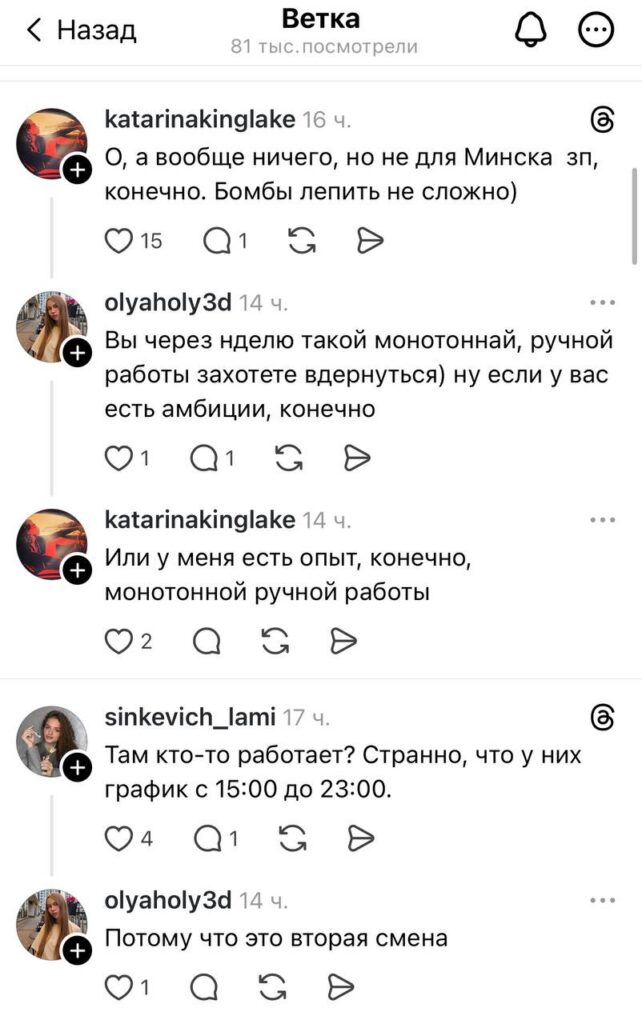The width and height of the screenshot is (642, 1024).
Task: Open the top-right overflow menu
Action: [597, 32]
